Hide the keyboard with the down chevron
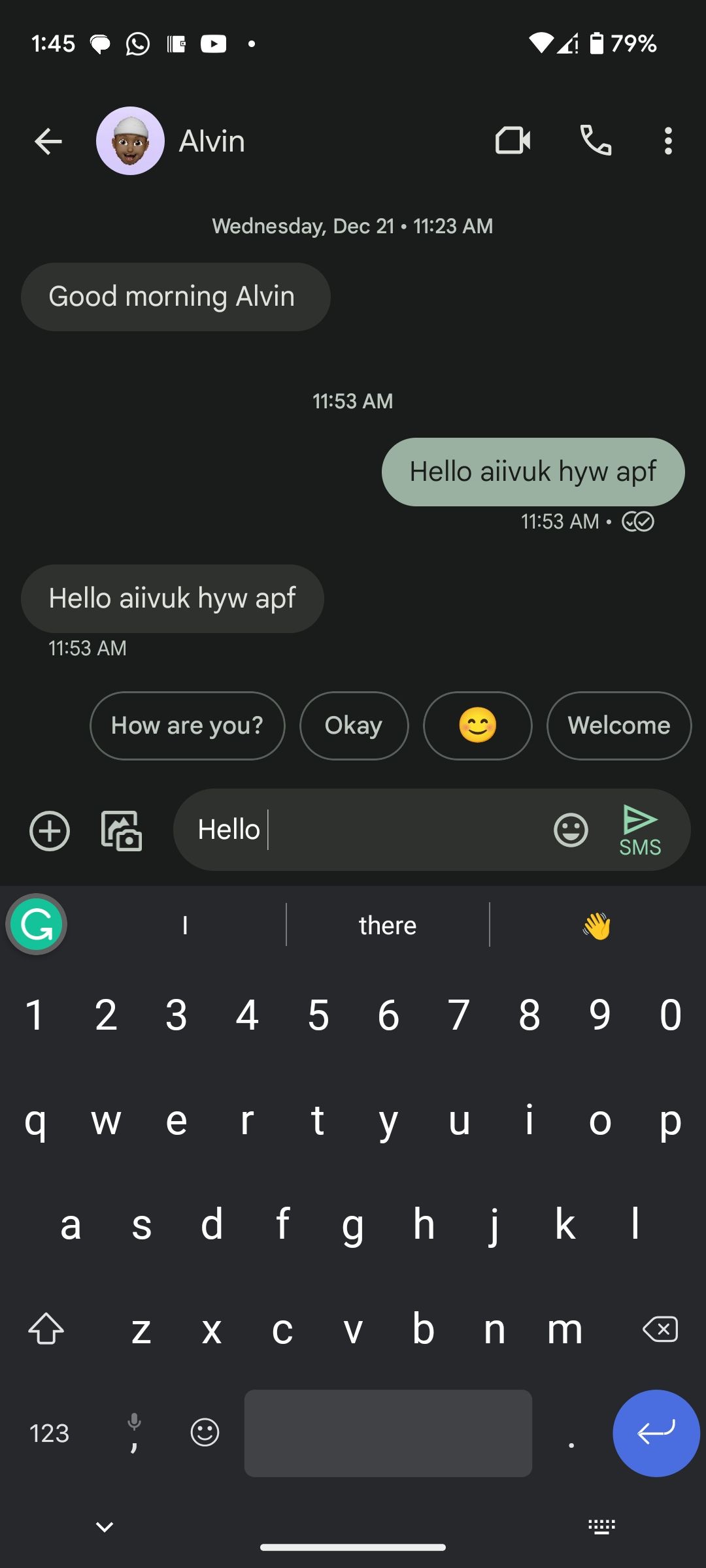Screen dimensions: 706x1568 [105, 1527]
